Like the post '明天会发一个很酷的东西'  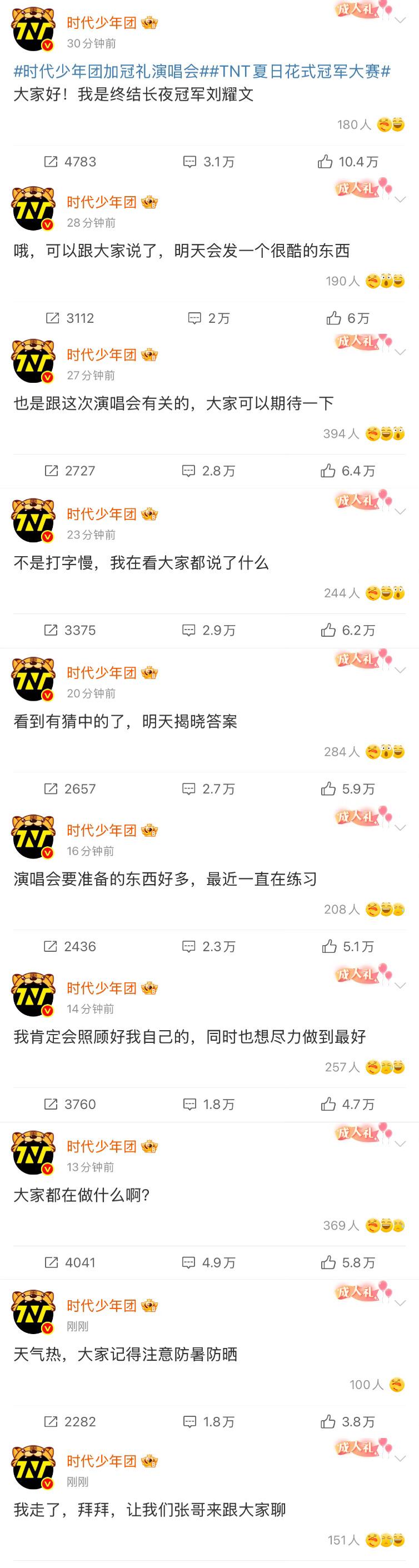pos(348,318)
